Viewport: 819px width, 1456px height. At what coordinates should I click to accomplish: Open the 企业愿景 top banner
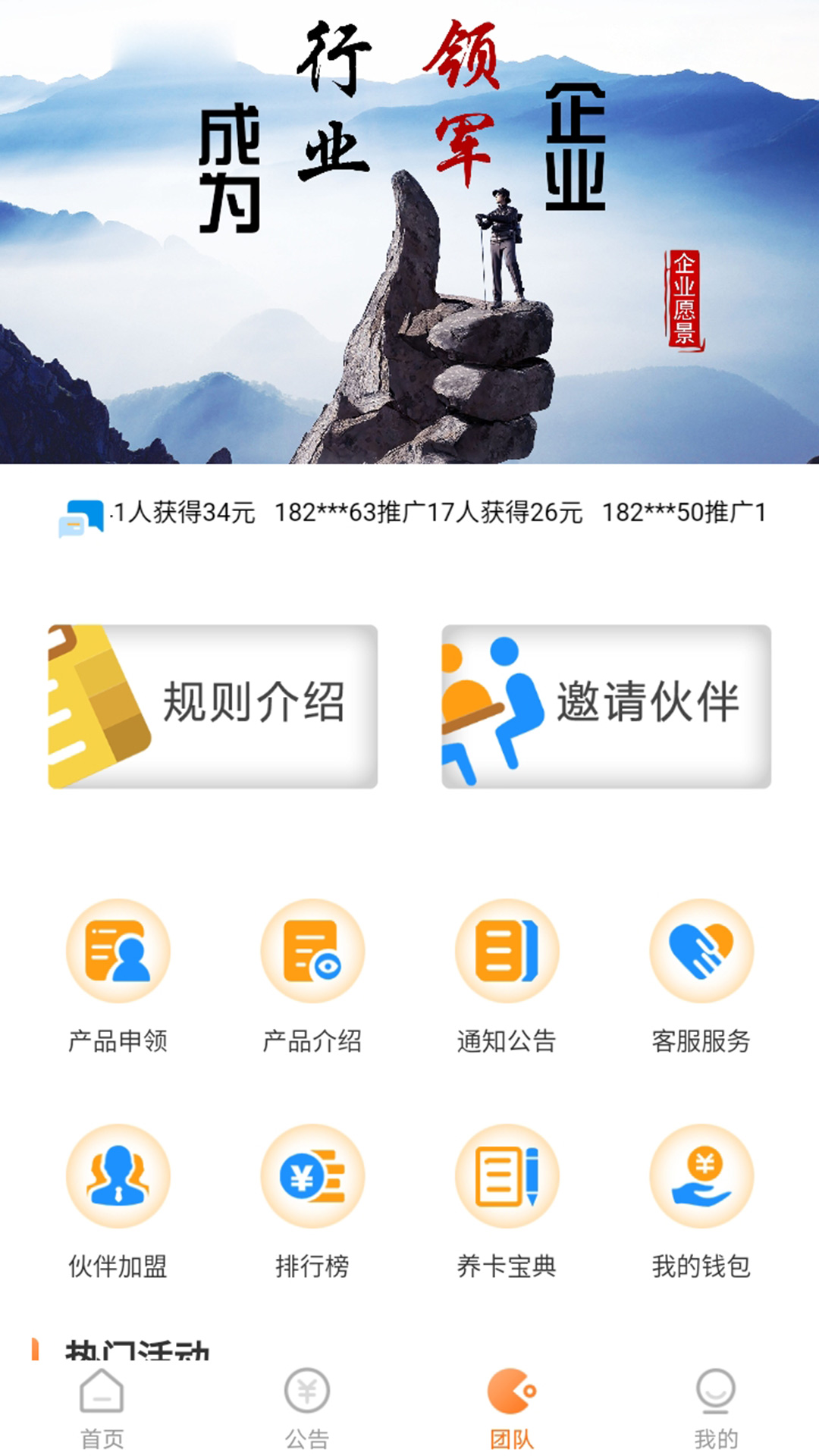click(x=409, y=231)
